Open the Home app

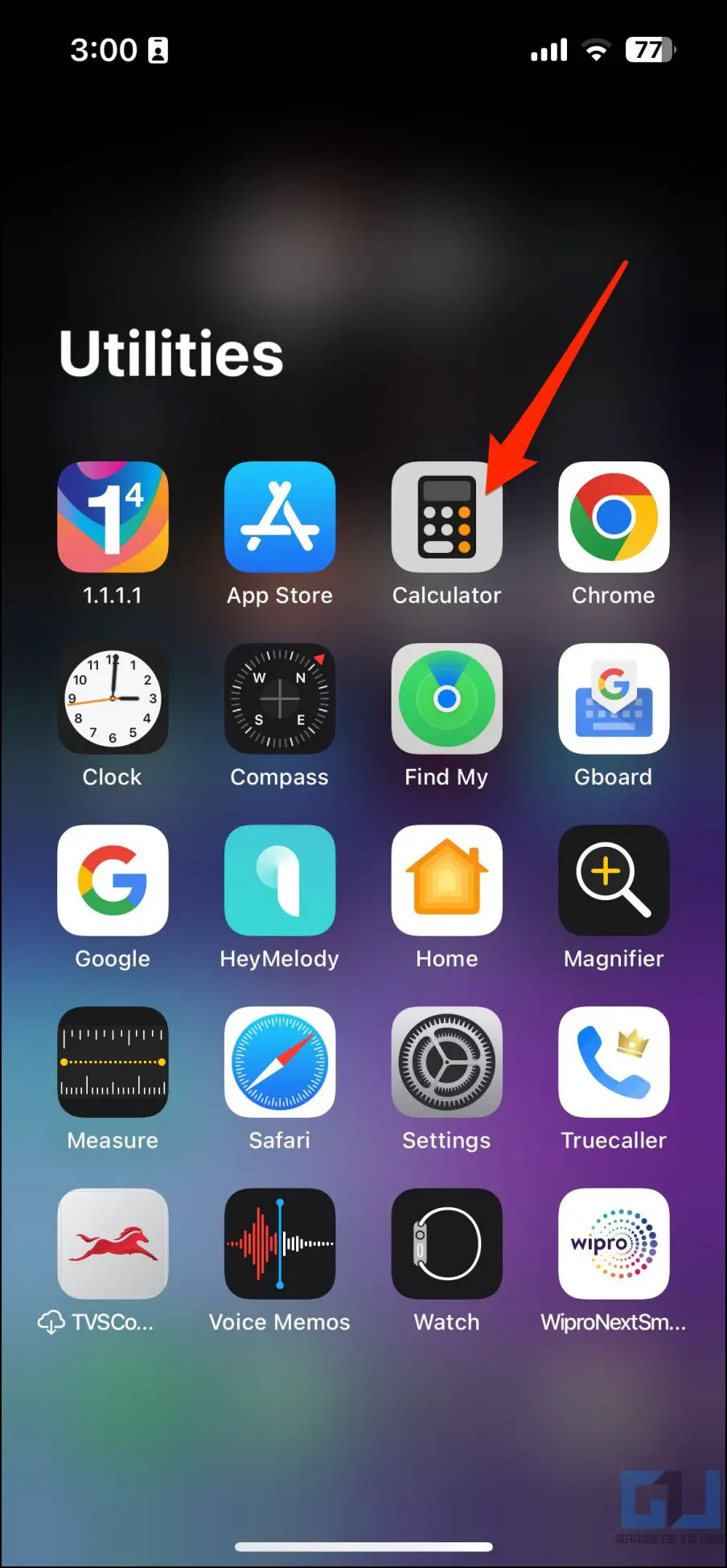[x=446, y=880]
